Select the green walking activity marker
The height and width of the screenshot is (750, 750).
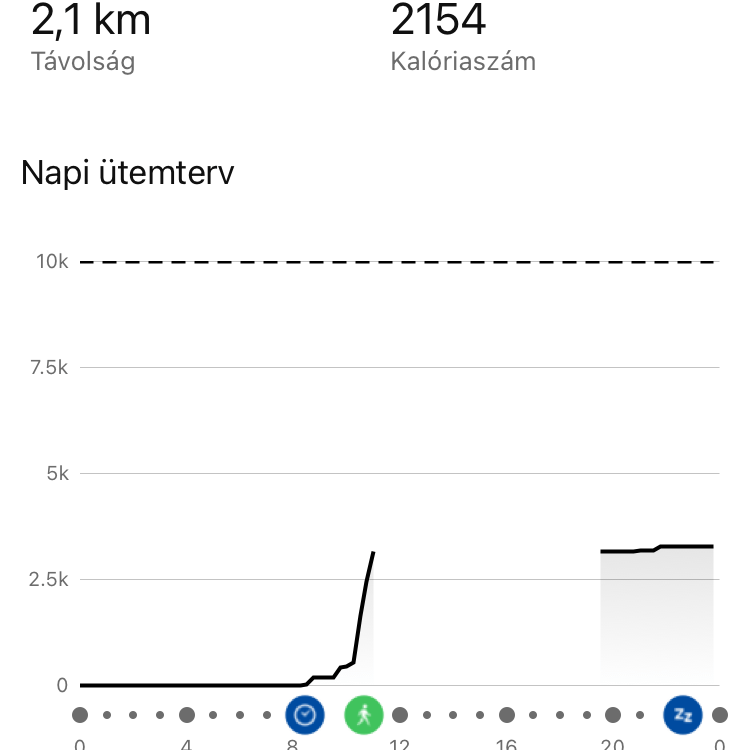click(364, 715)
